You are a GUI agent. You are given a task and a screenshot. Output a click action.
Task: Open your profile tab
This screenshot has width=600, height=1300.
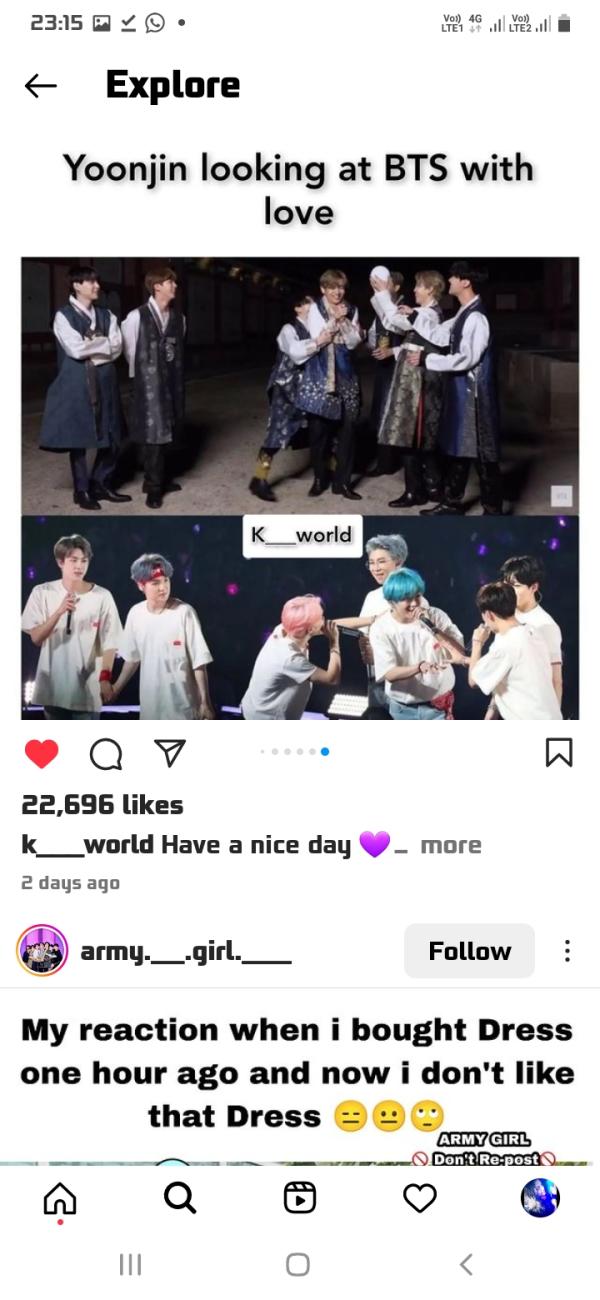pos(540,1197)
